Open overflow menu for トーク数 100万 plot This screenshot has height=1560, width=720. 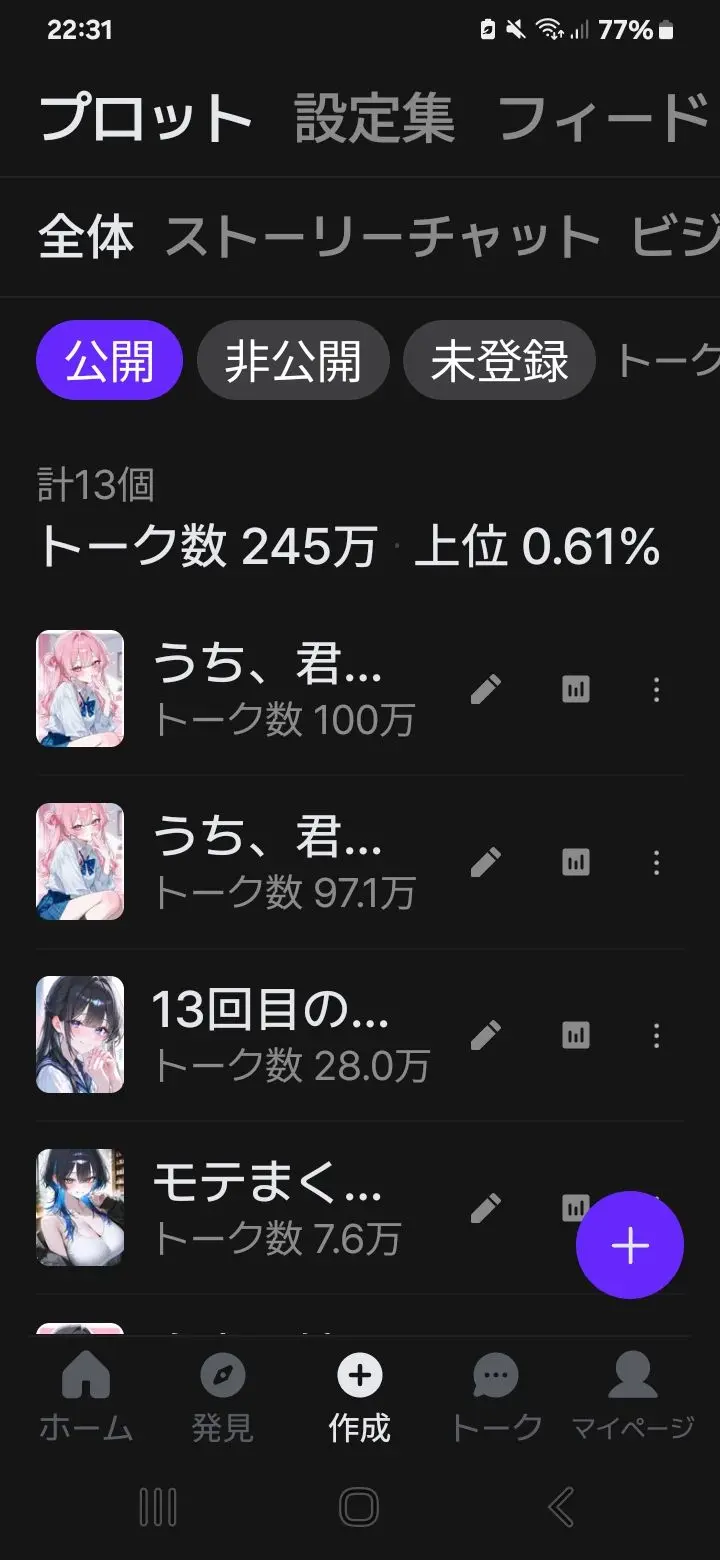(656, 689)
